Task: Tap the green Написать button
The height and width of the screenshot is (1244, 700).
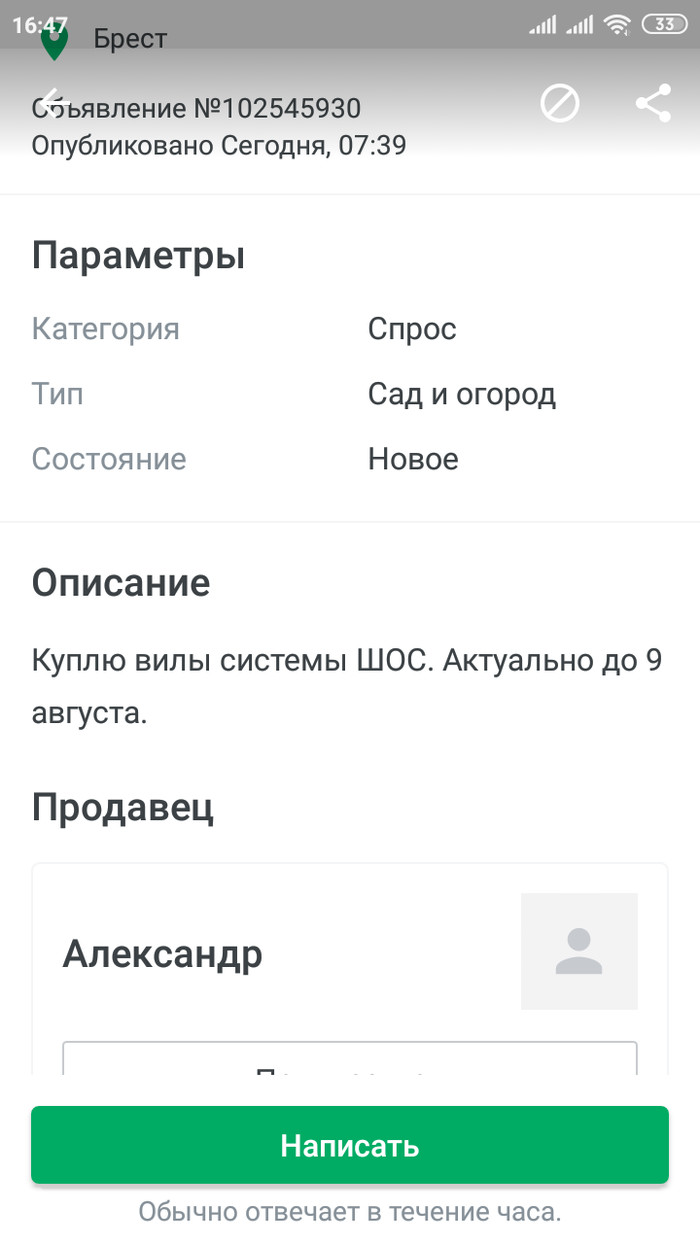Action: [x=349, y=1145]
